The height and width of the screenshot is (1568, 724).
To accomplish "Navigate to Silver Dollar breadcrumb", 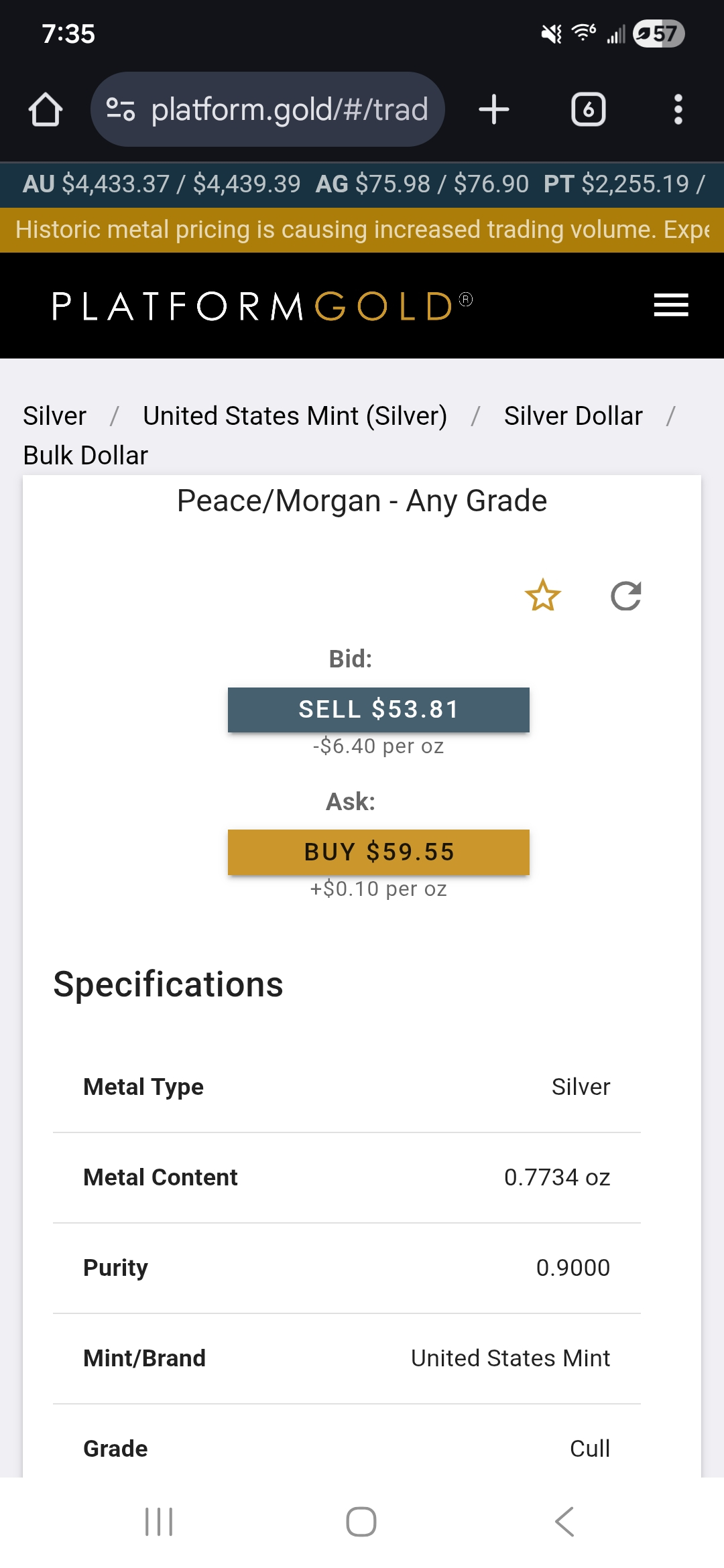I will (573, 416).
